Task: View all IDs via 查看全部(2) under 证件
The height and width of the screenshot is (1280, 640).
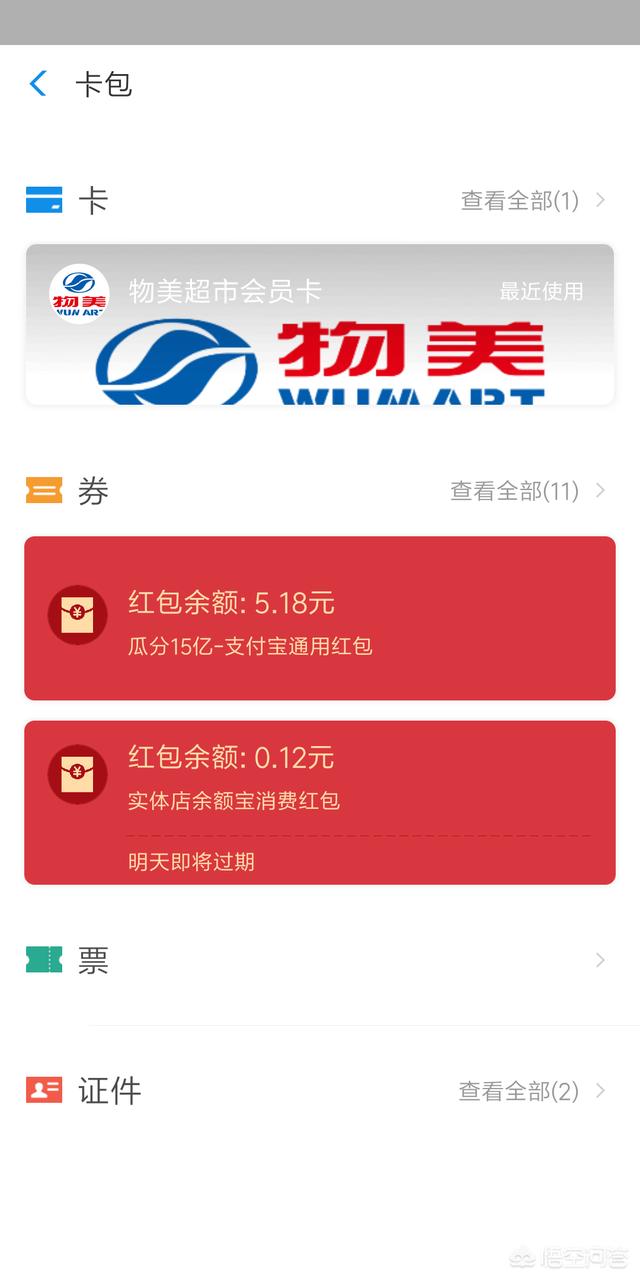Action: (x=532, y=1090)
